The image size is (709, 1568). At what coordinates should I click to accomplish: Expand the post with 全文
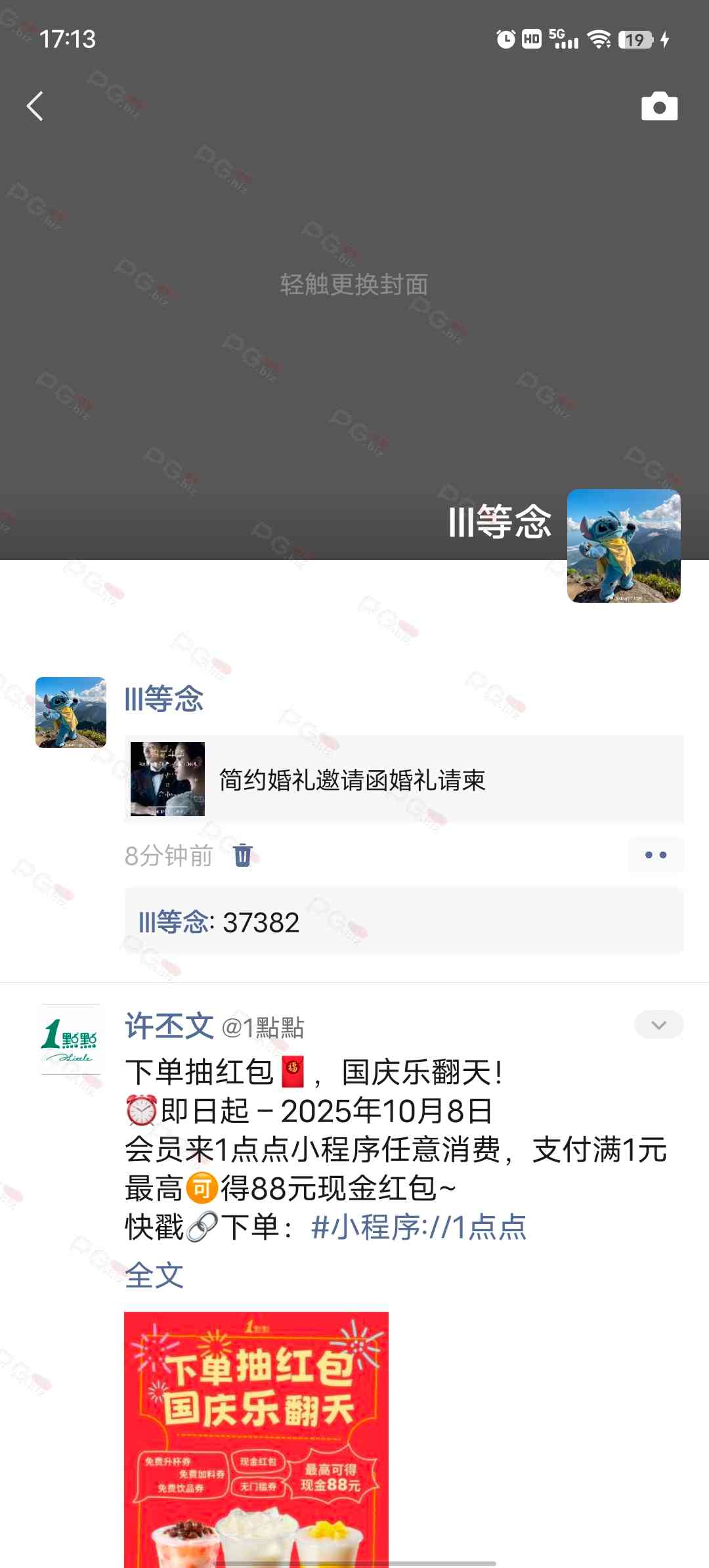(x=154, y=1275)
